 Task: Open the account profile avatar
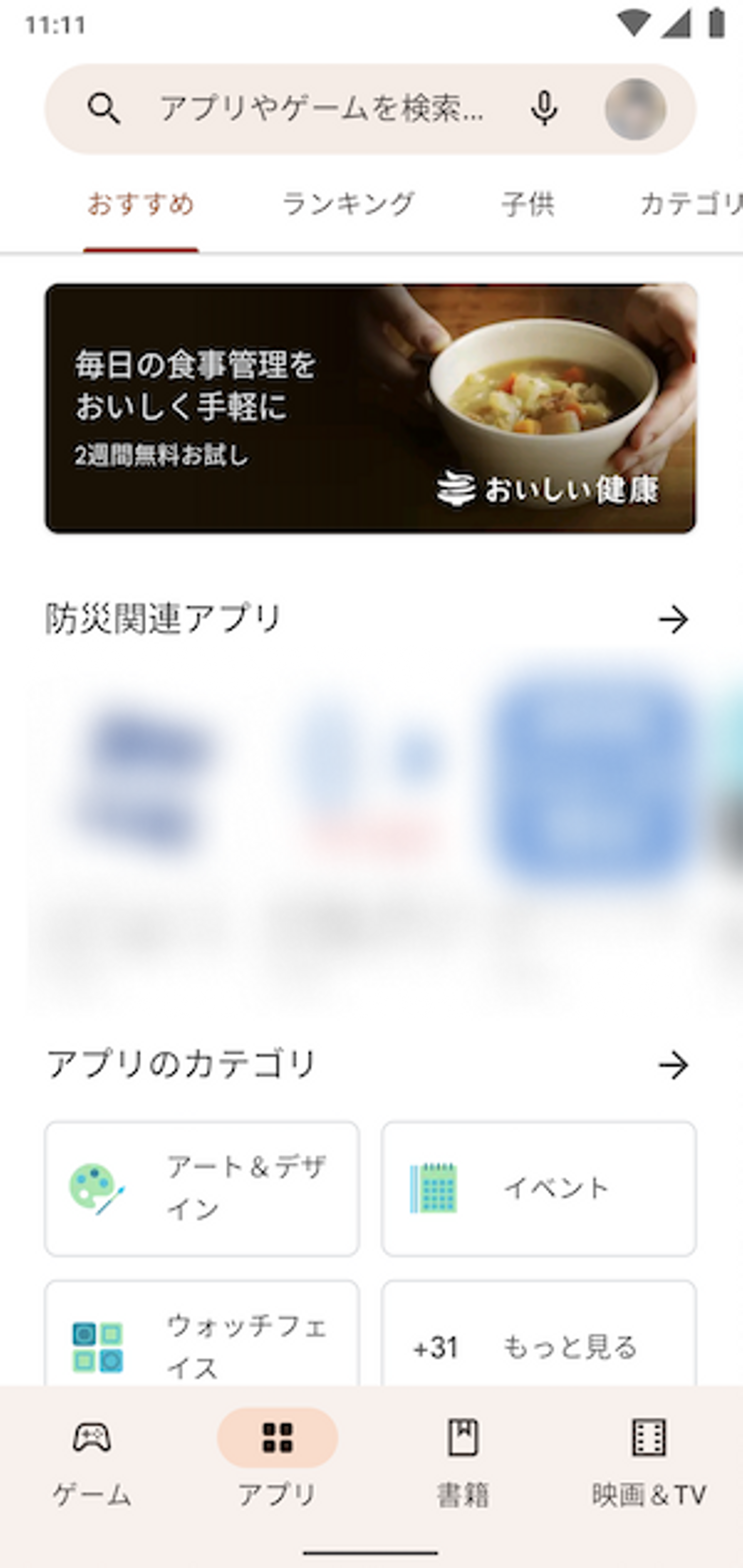click(635, 109)
